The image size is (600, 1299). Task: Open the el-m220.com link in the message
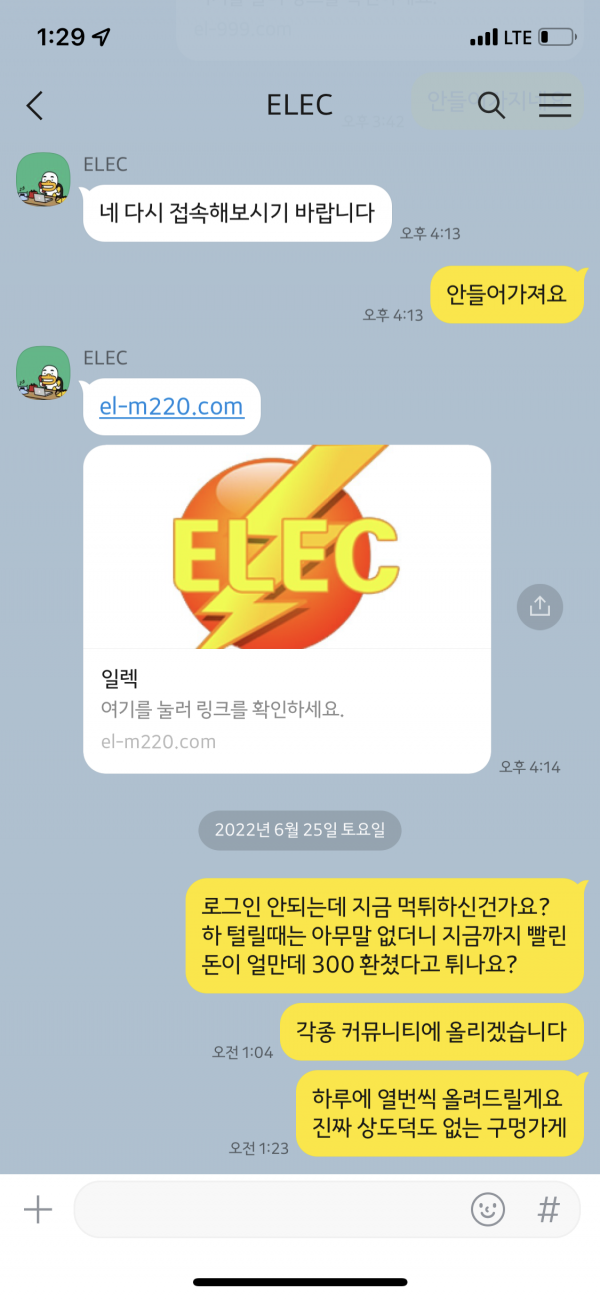[172, 406]
